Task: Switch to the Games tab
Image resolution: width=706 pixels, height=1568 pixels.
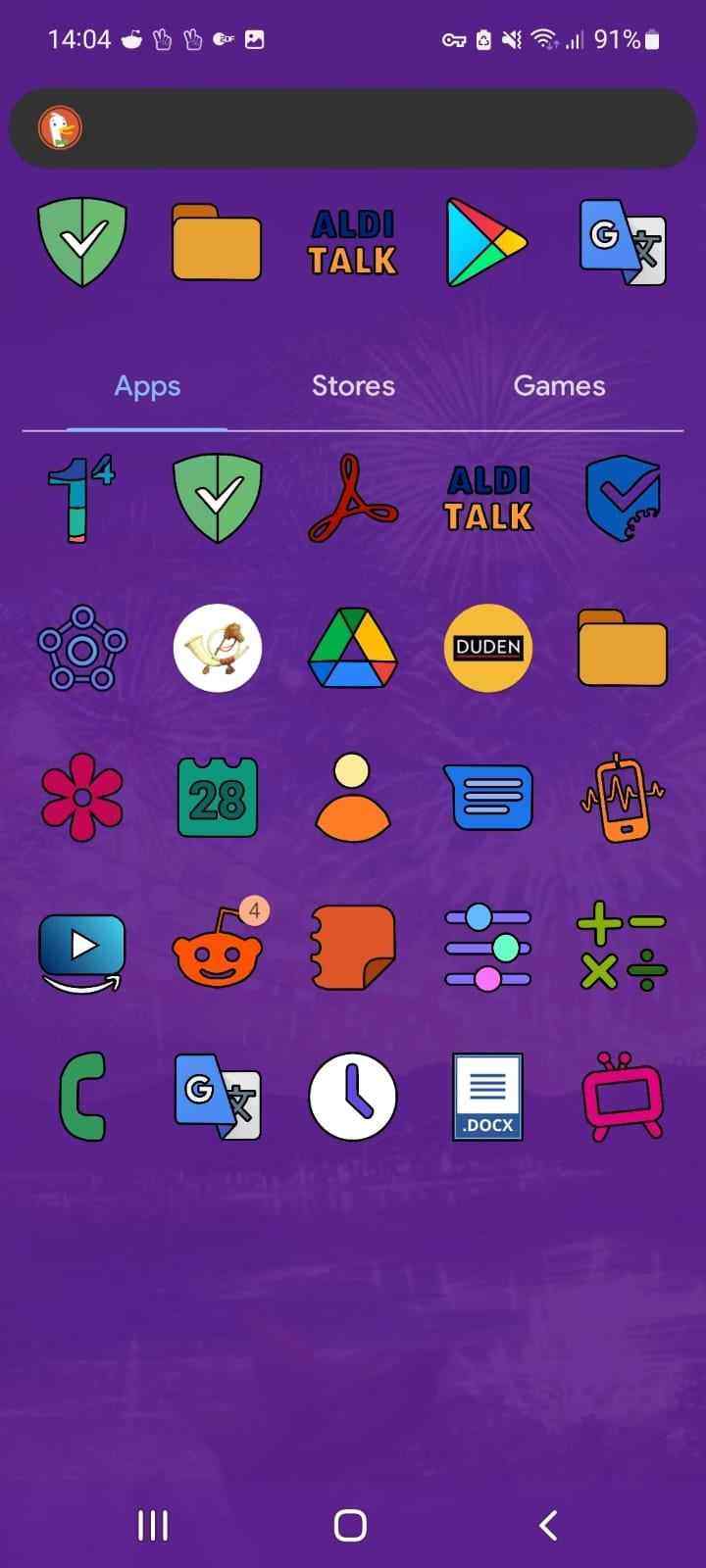Action: tap(559, 385)
